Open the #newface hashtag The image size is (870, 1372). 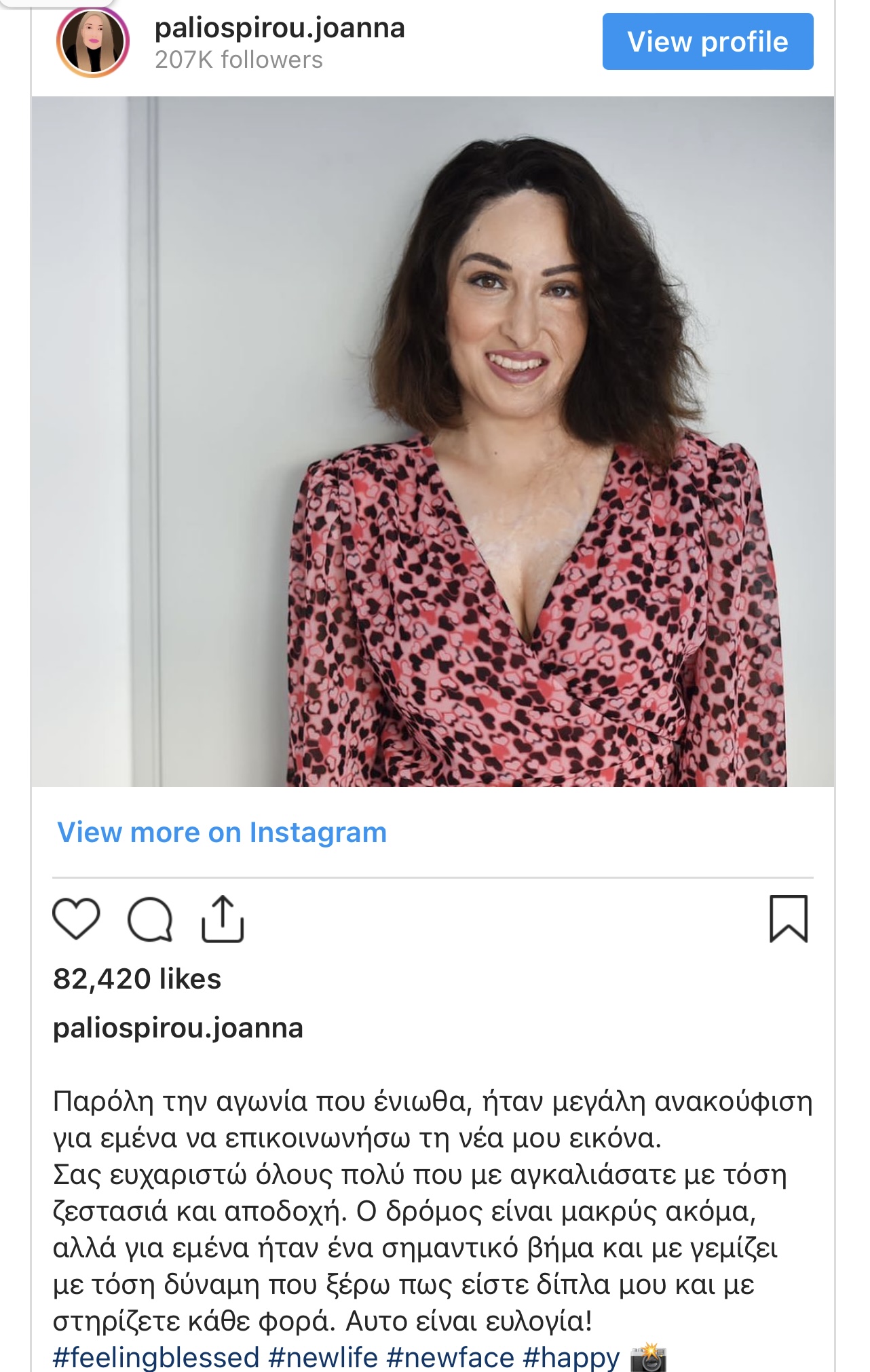tap(450, 1357)
